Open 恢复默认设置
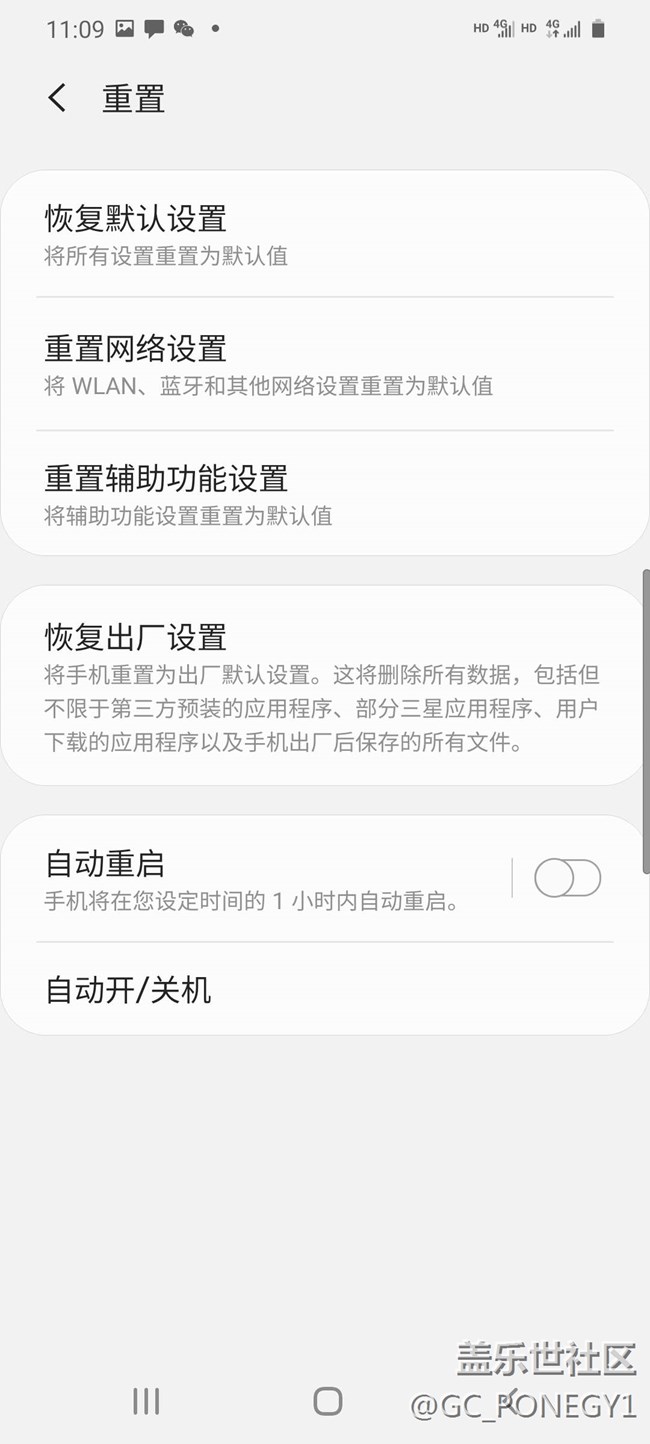This screenshot has width=650, height=1444. 325,234
